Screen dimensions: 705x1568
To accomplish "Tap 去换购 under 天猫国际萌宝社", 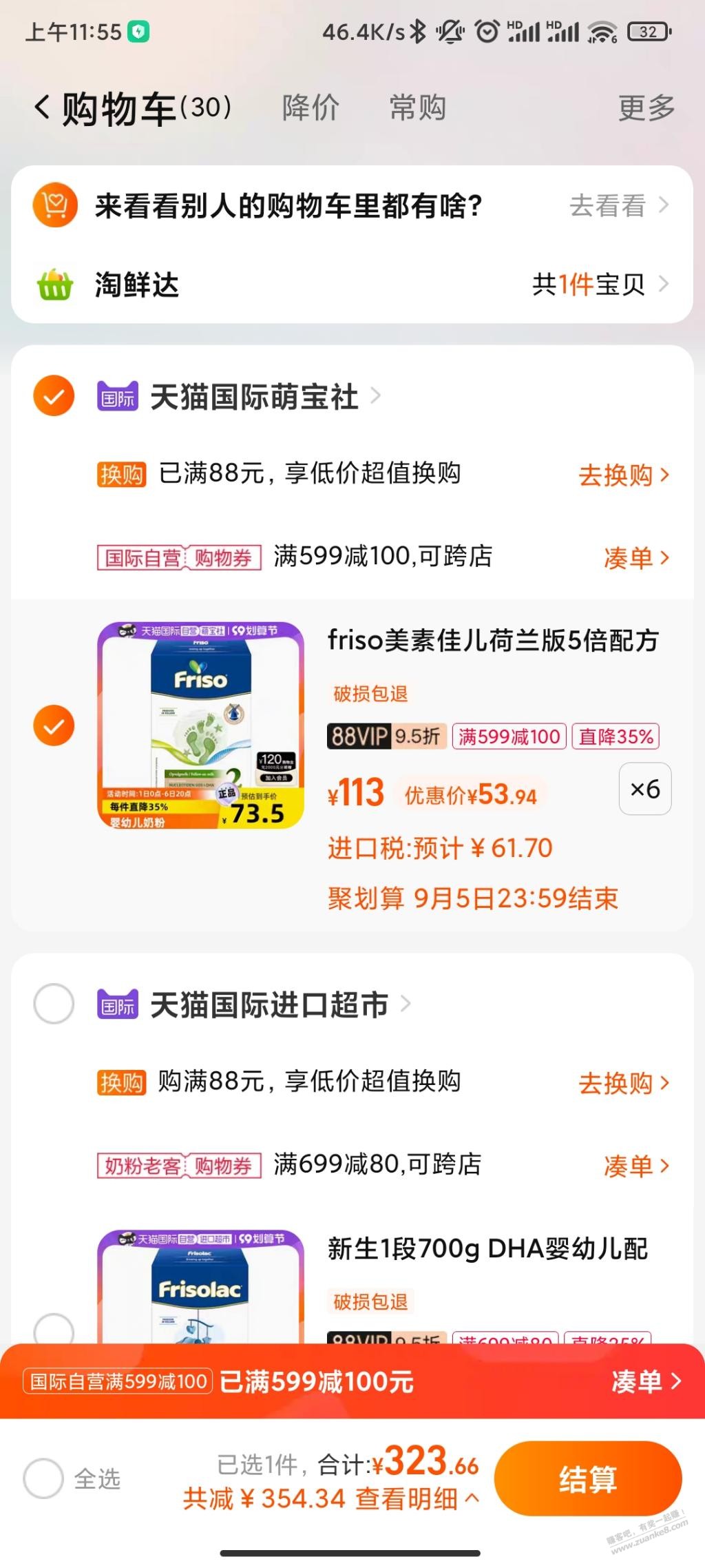I will (623, 475).
